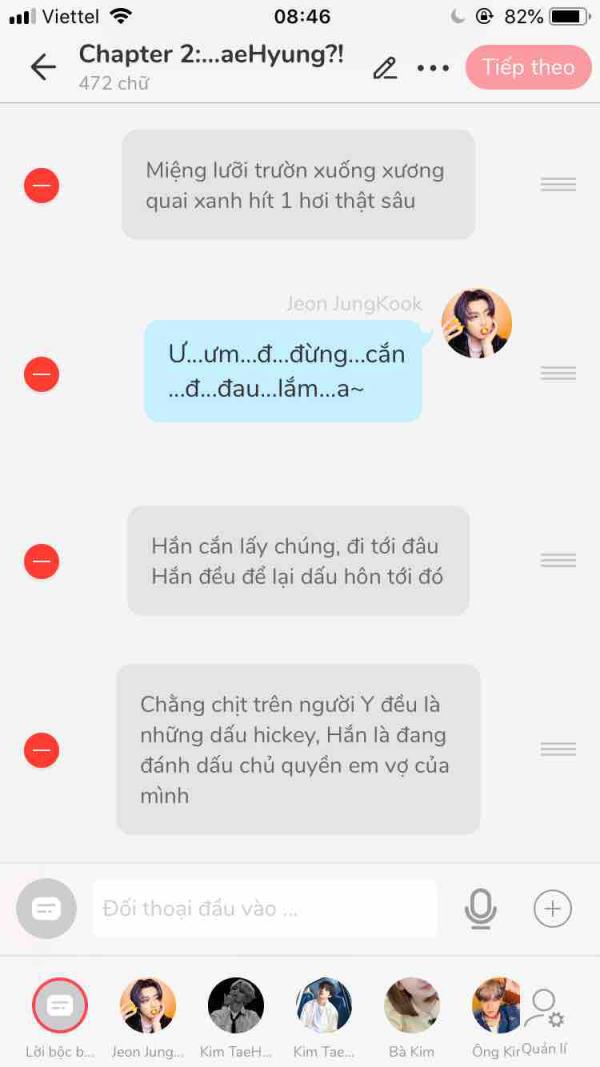600x1067 pixels.
Task: Tap the Tiếp theo button
Action: click(x=528, y=67)
